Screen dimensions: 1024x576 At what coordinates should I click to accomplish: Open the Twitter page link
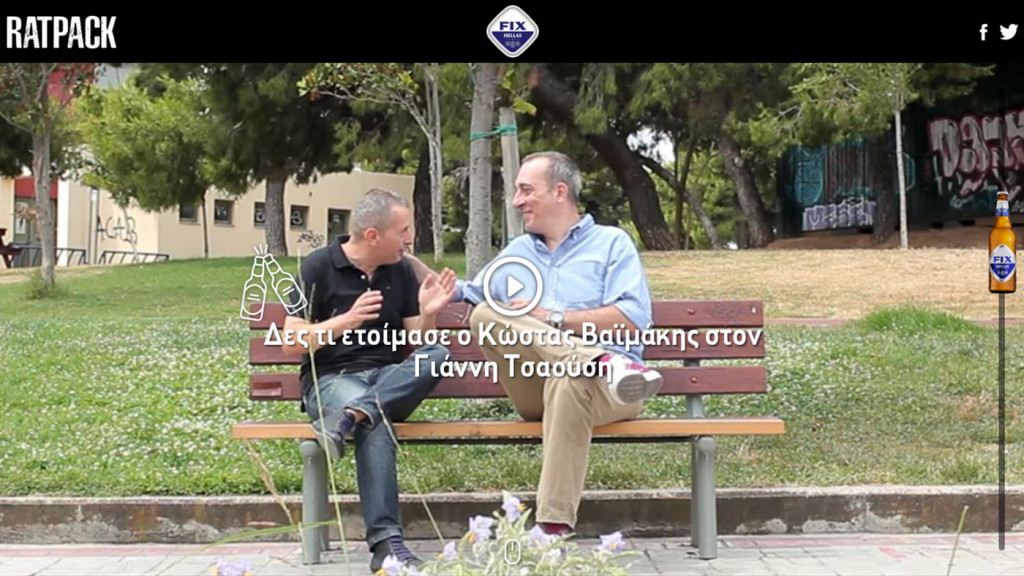point(1008,32)
